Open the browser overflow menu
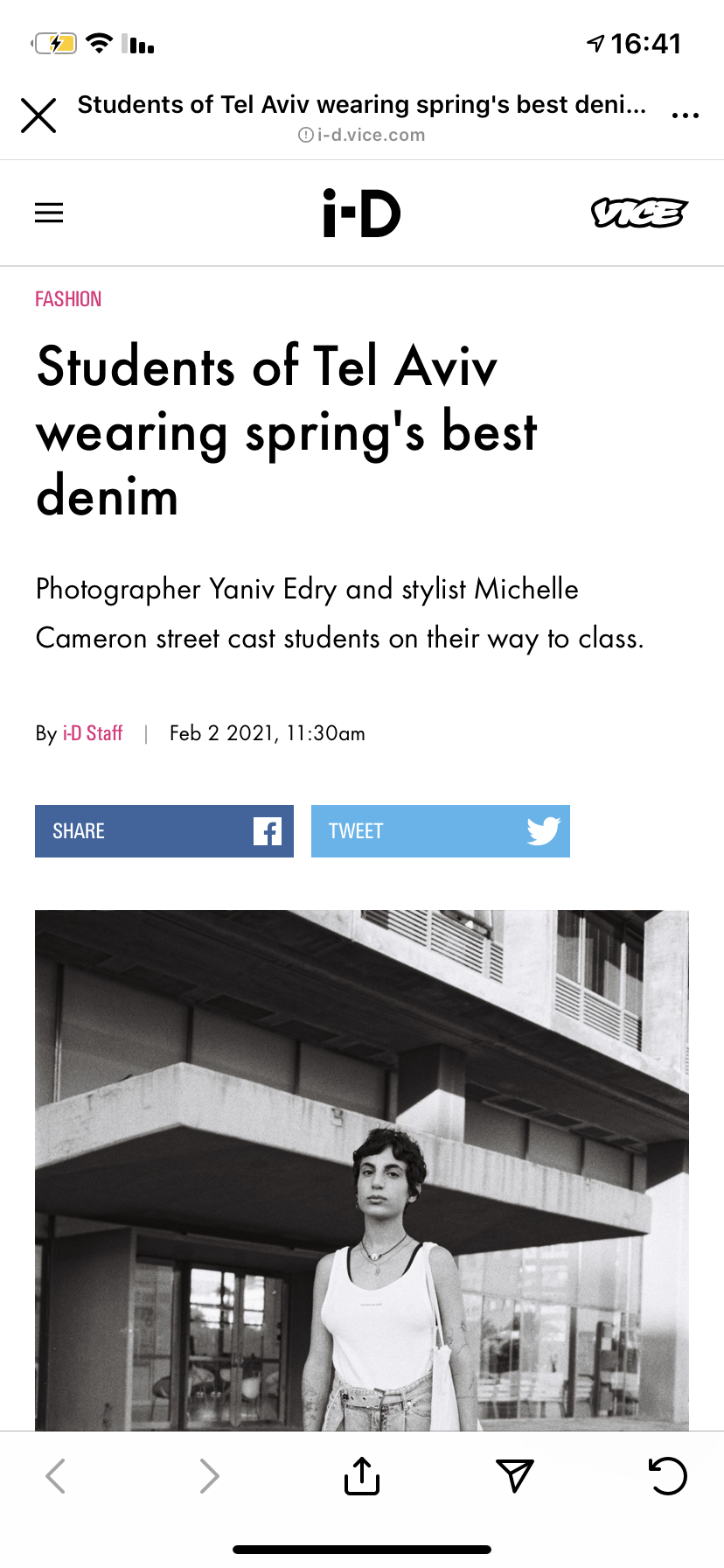The image size is (724, 1568). click(x=685, y=115)
